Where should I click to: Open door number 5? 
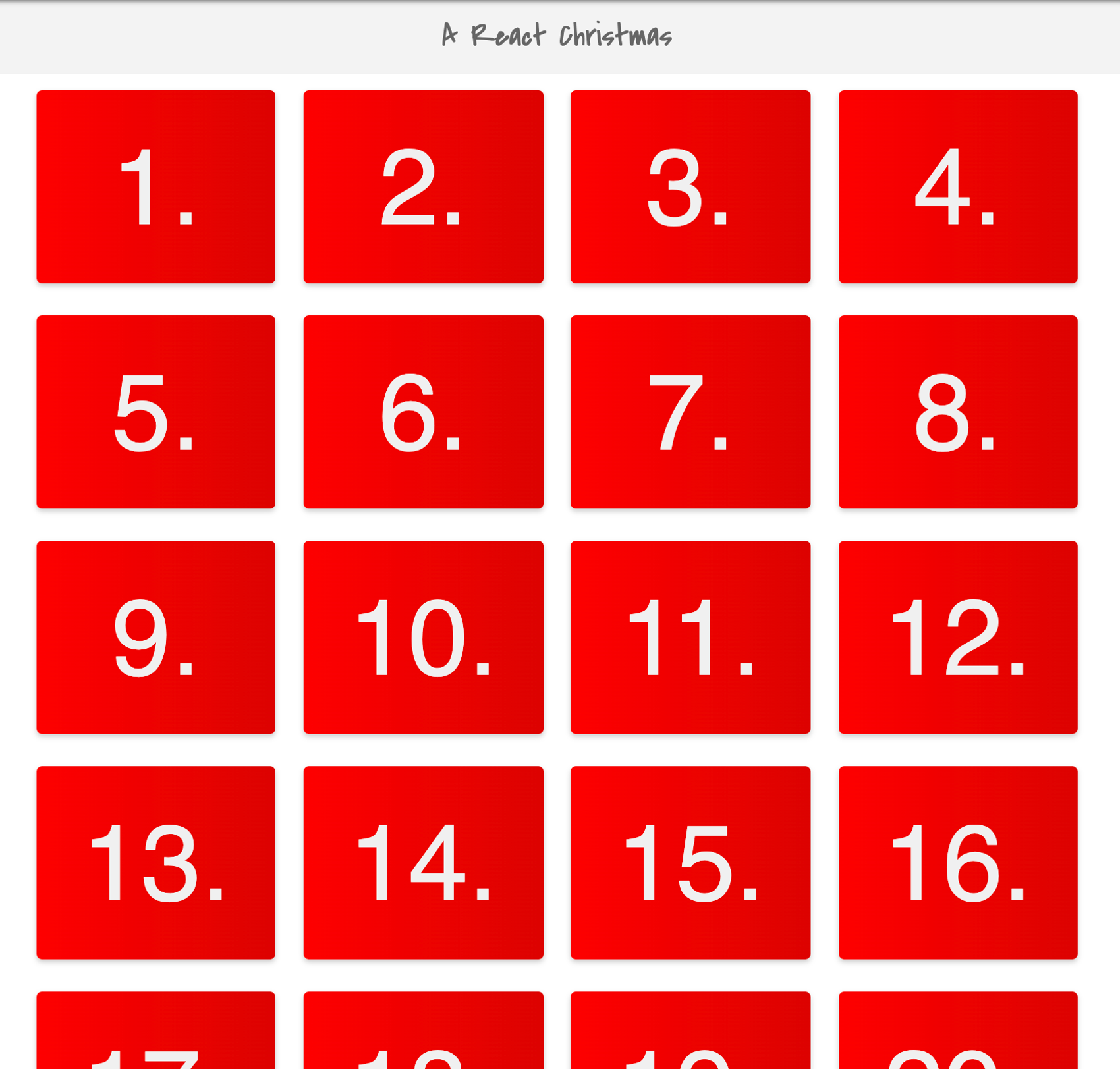(x=155, y=412)
